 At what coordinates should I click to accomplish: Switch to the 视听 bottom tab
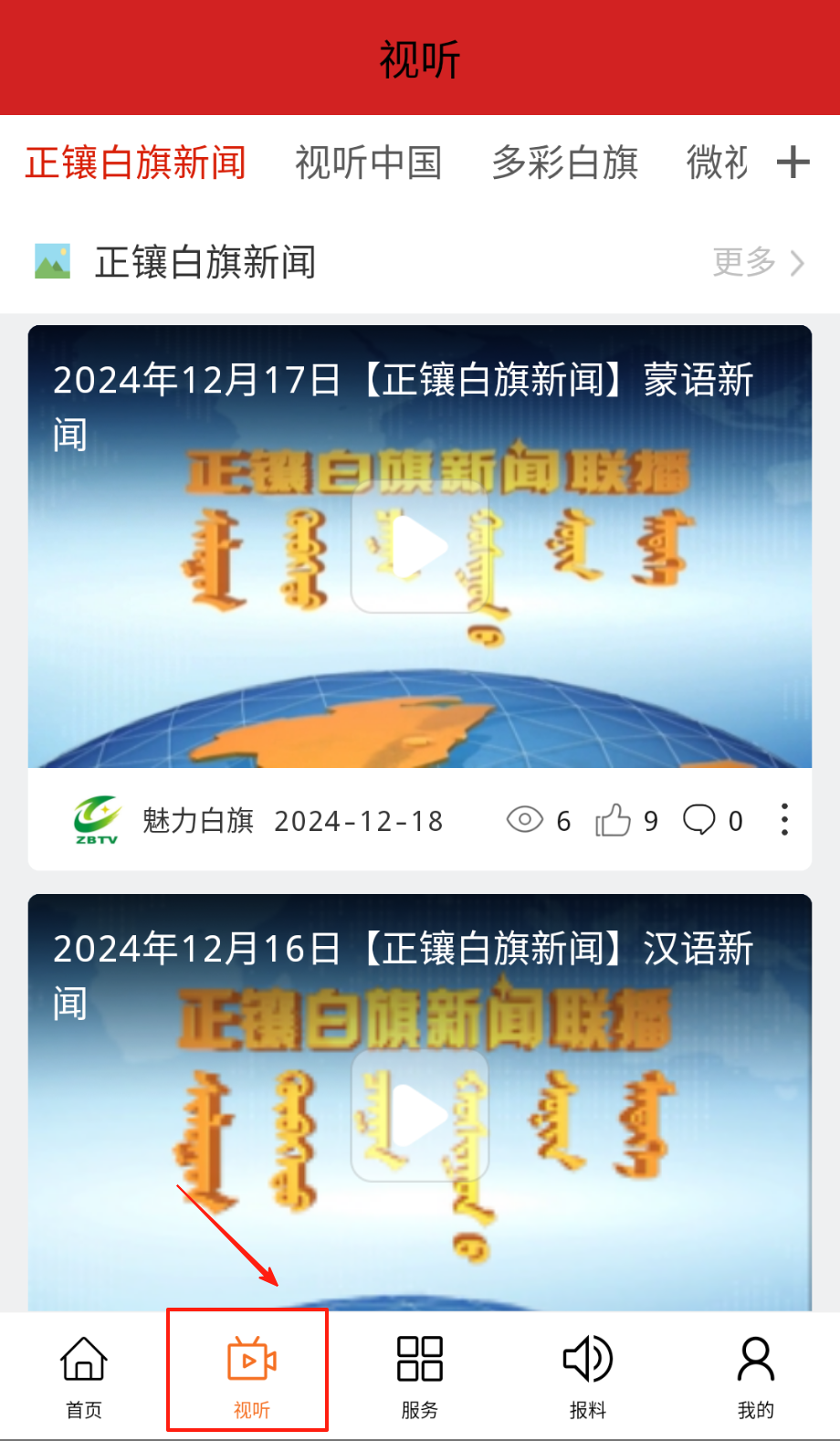click(251, 1375)
